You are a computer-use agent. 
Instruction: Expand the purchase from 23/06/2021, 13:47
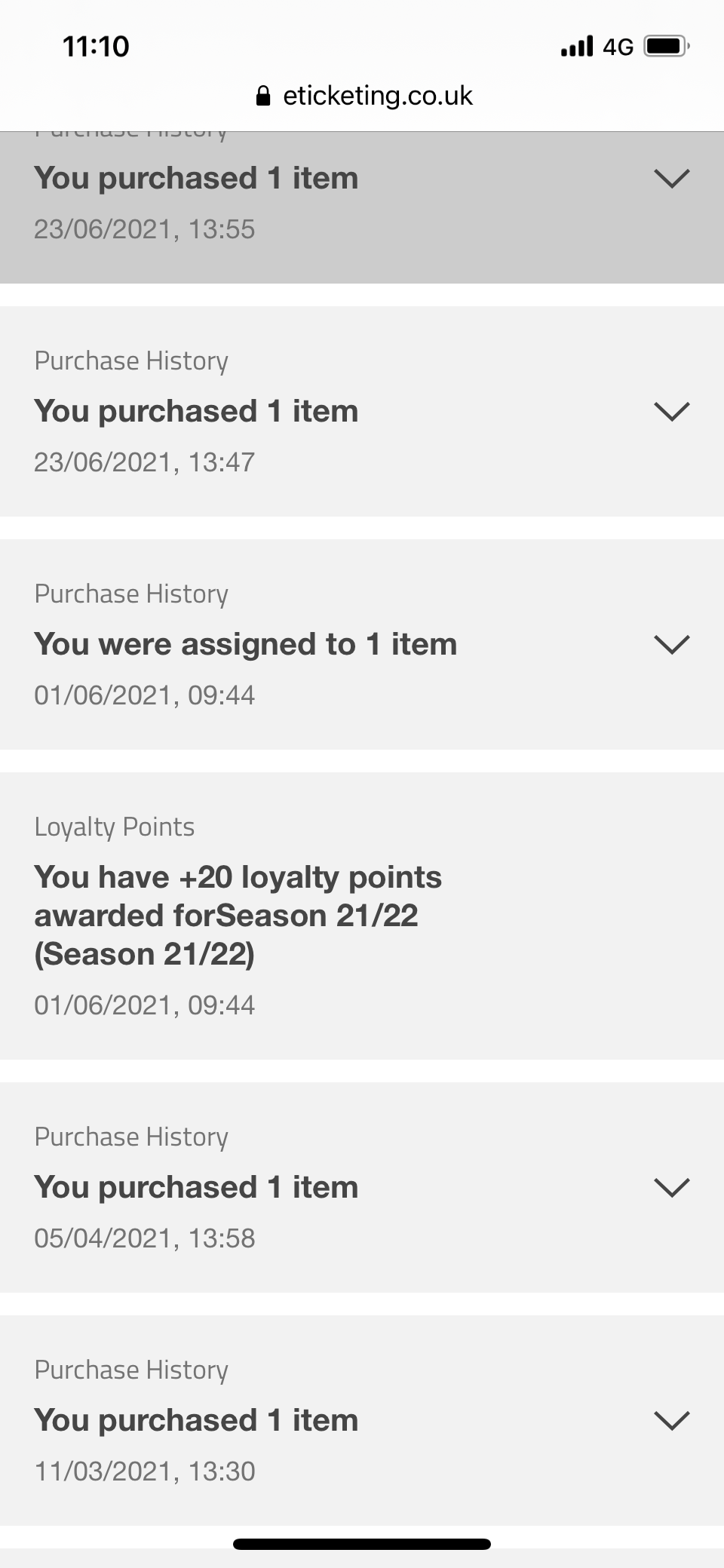[x=671, y=412]
